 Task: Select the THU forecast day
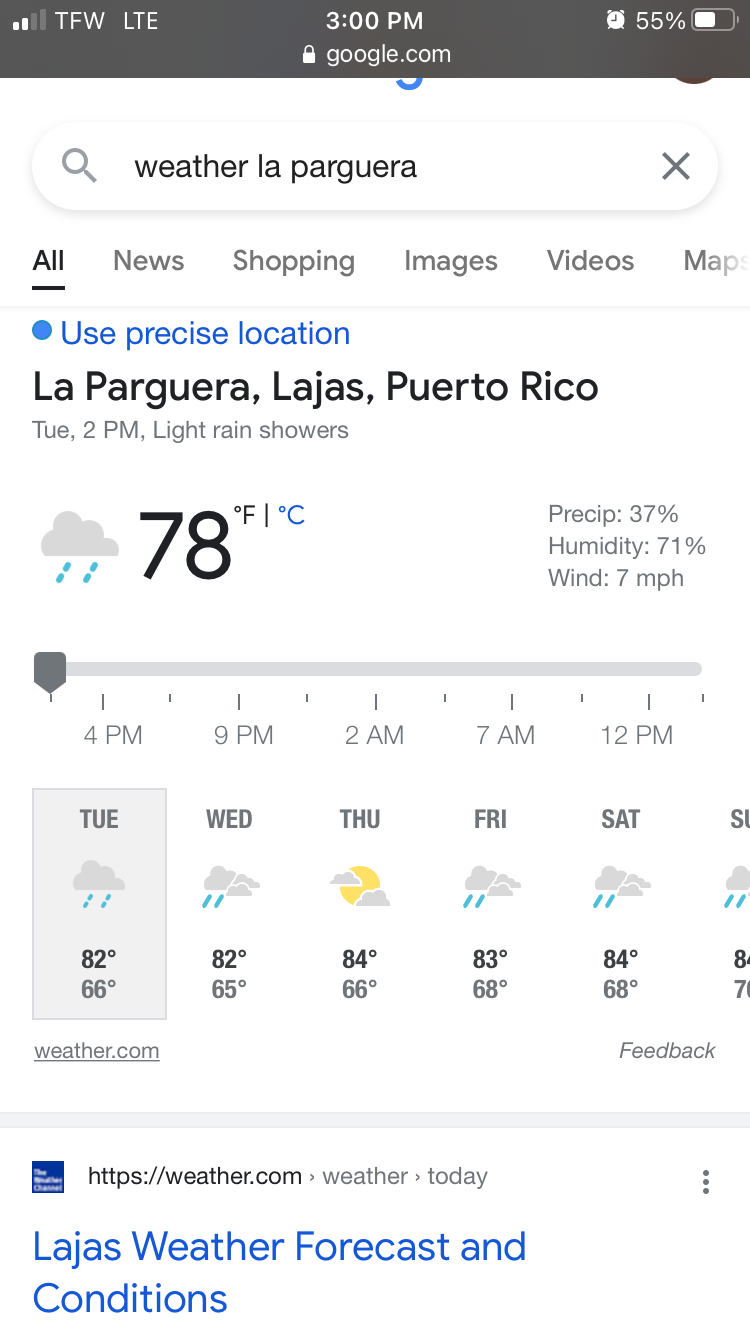pyautogui.click(x=360, y=904)
